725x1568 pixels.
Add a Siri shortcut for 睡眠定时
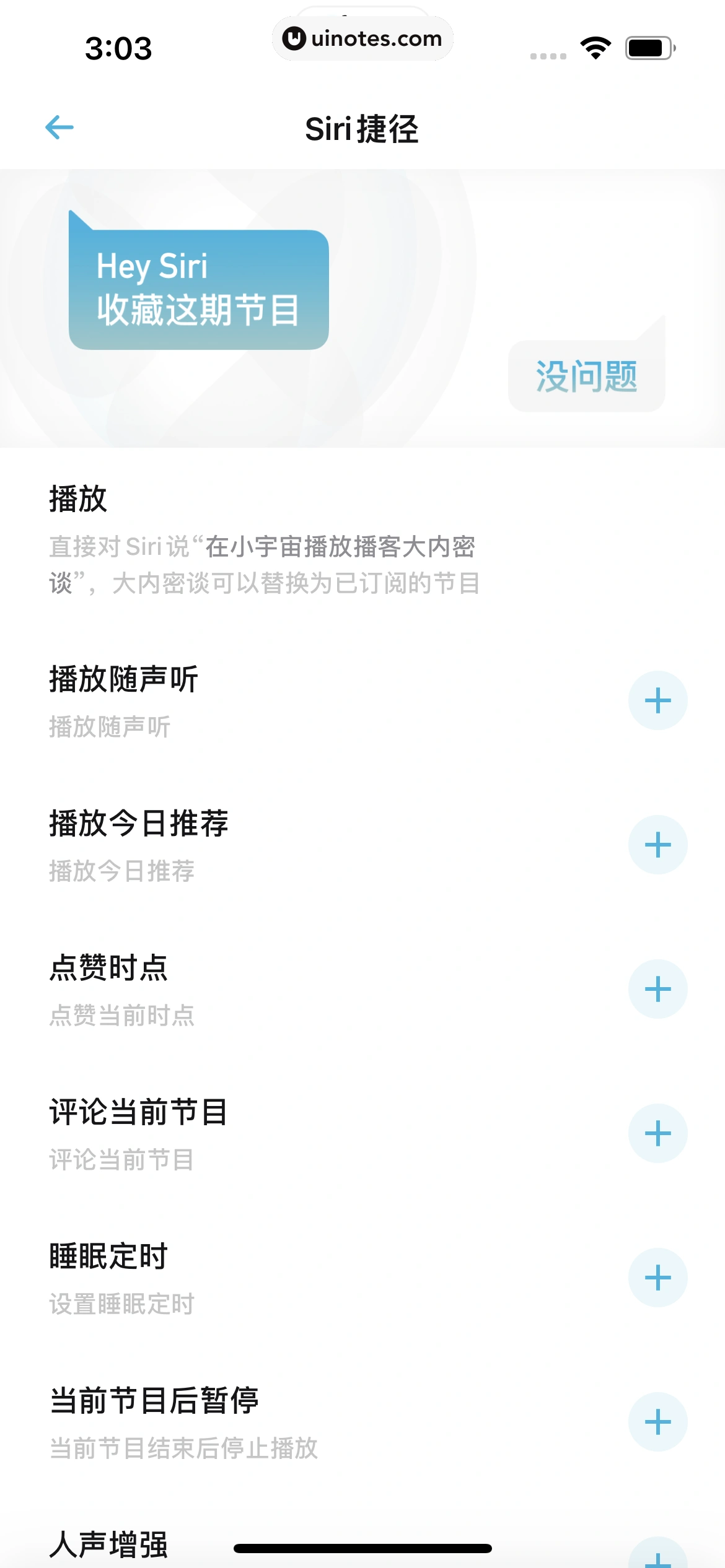point(658,1278)
